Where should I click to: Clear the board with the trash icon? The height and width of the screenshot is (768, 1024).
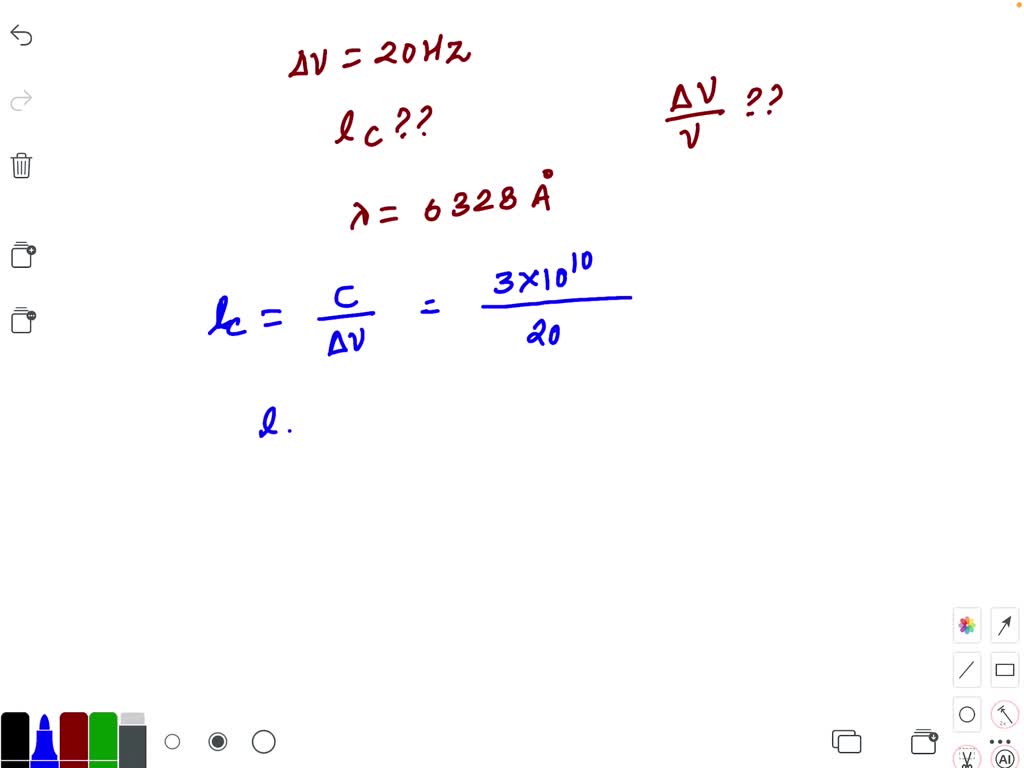point(21,165)
